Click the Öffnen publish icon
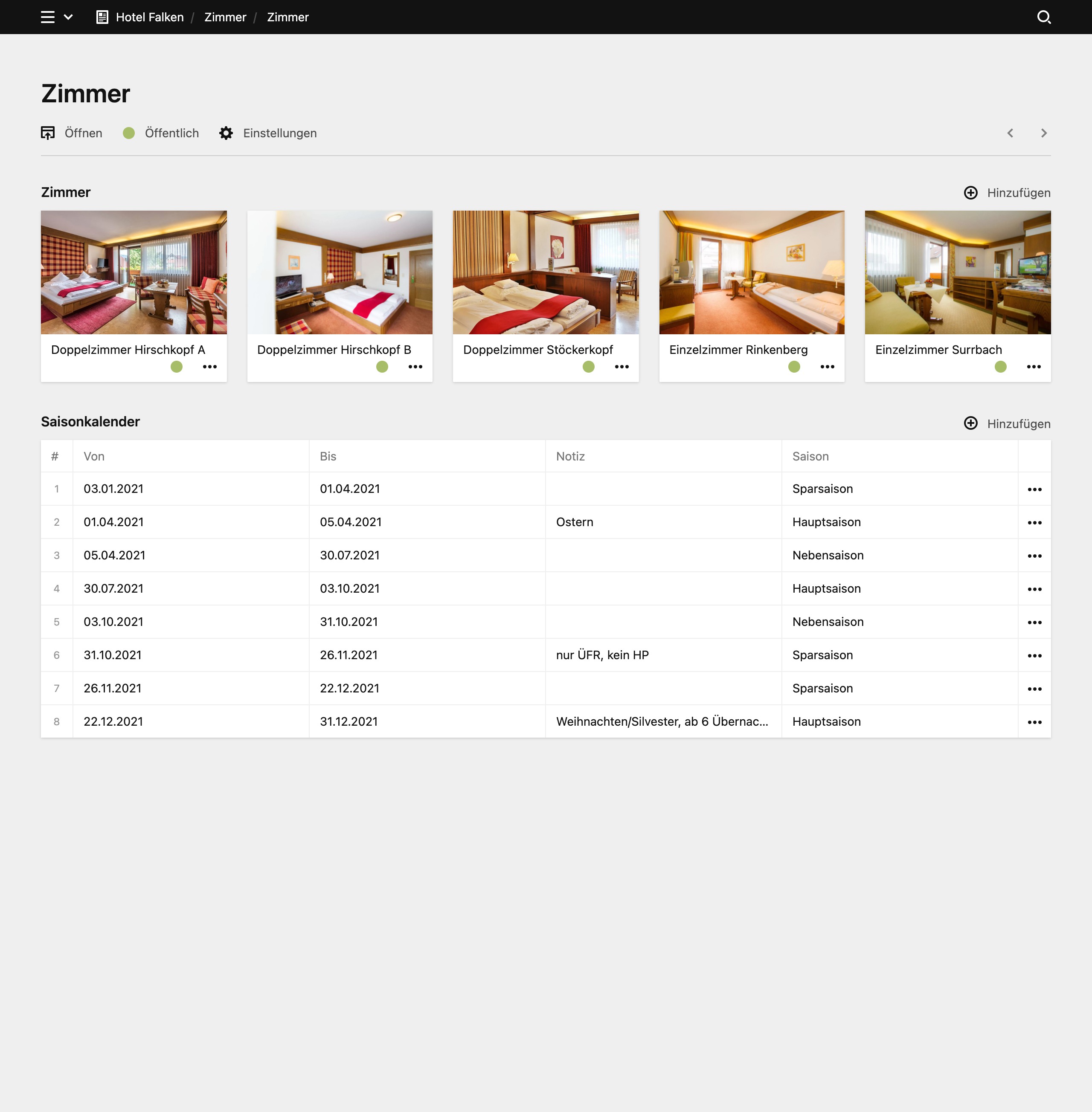This screenshot has height=1112, width=1092. point(49,133)
